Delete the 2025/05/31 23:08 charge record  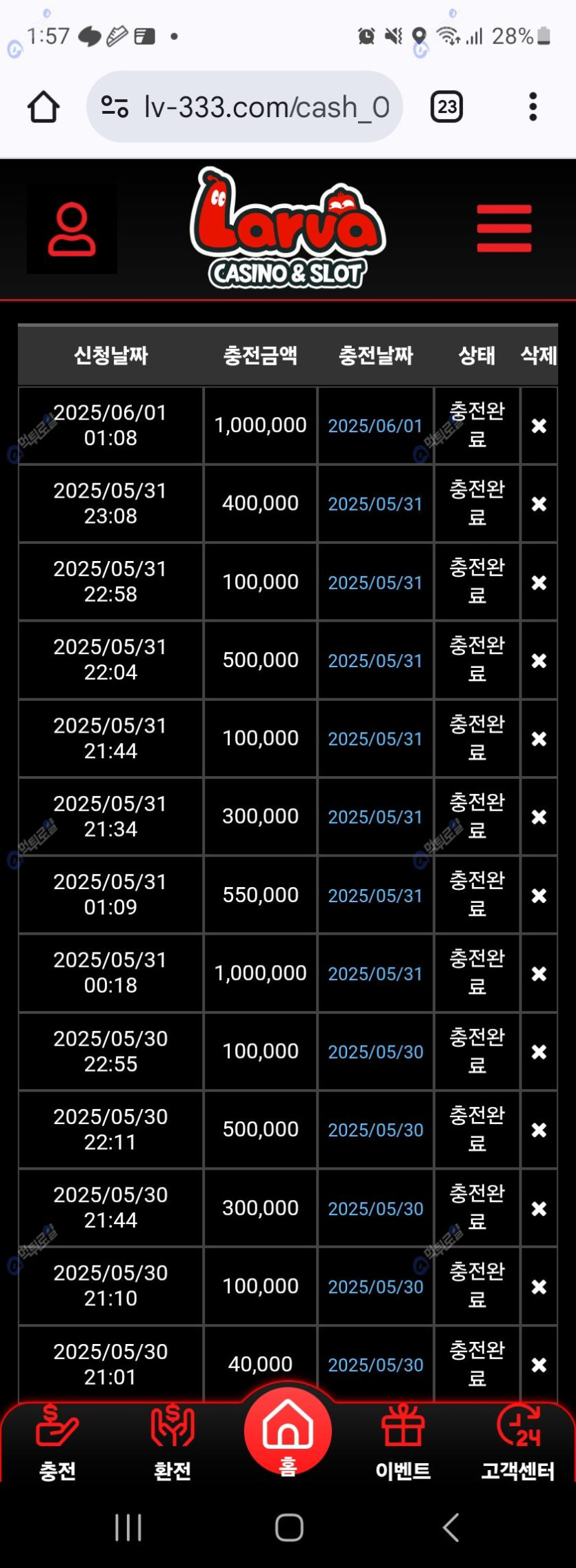[539, 504]
